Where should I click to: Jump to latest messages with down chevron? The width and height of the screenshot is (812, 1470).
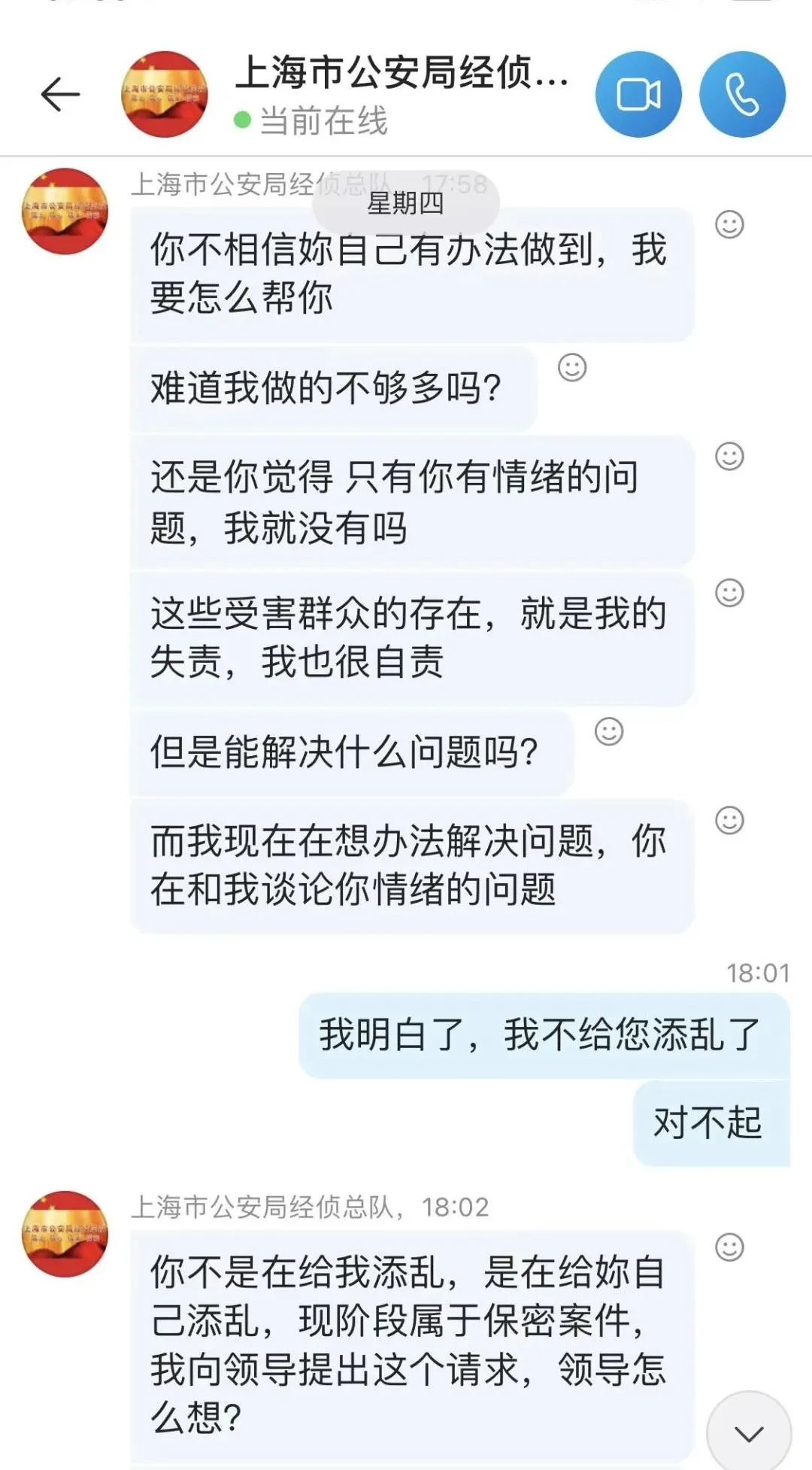coord(749,1432)
